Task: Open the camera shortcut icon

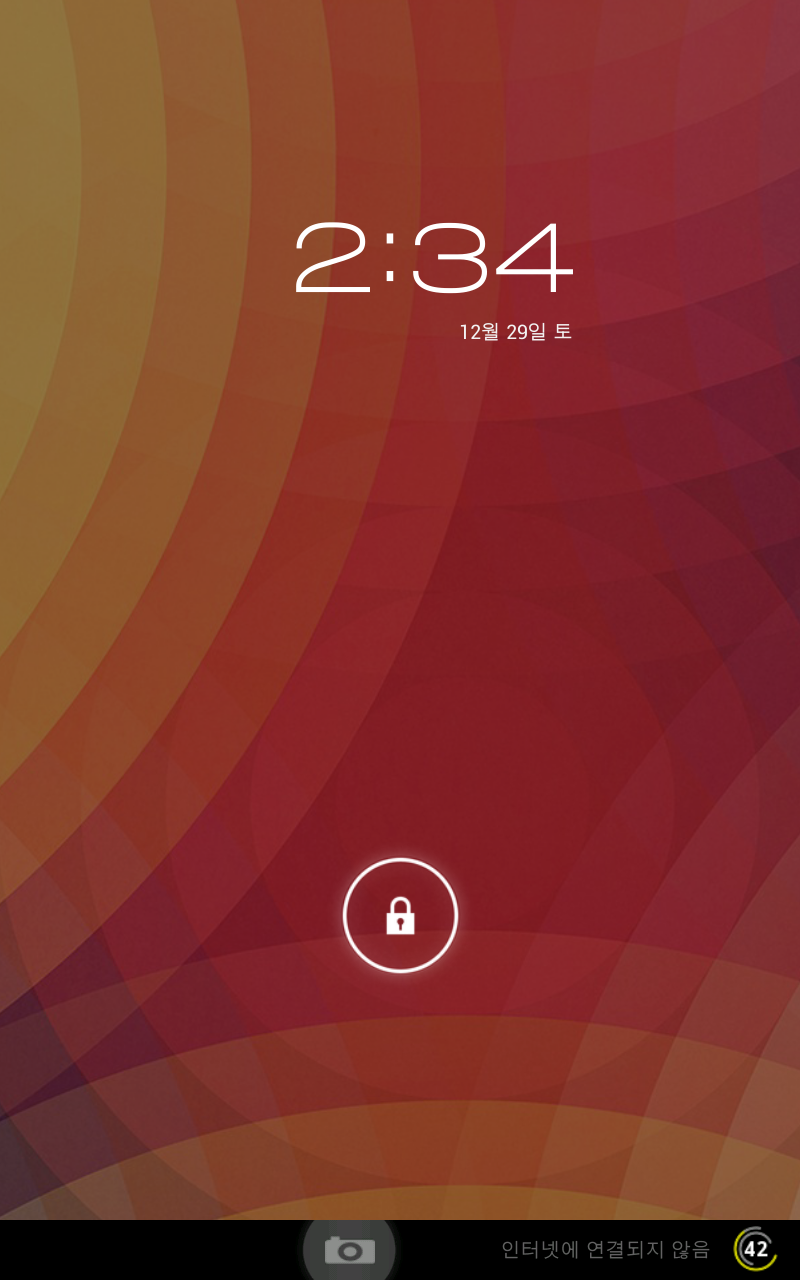Action: point(349,1250)
